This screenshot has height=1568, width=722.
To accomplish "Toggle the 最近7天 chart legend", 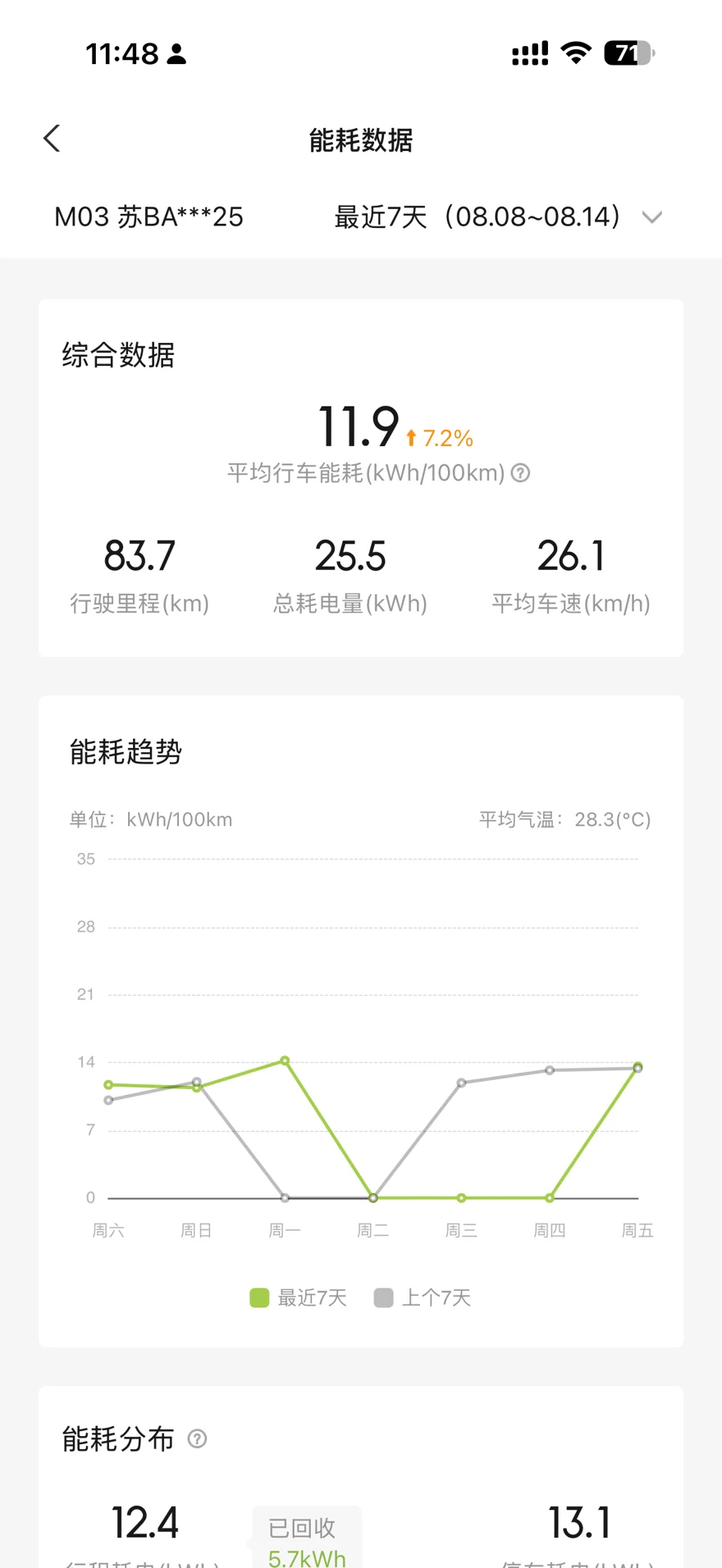I will point(299,1297).
